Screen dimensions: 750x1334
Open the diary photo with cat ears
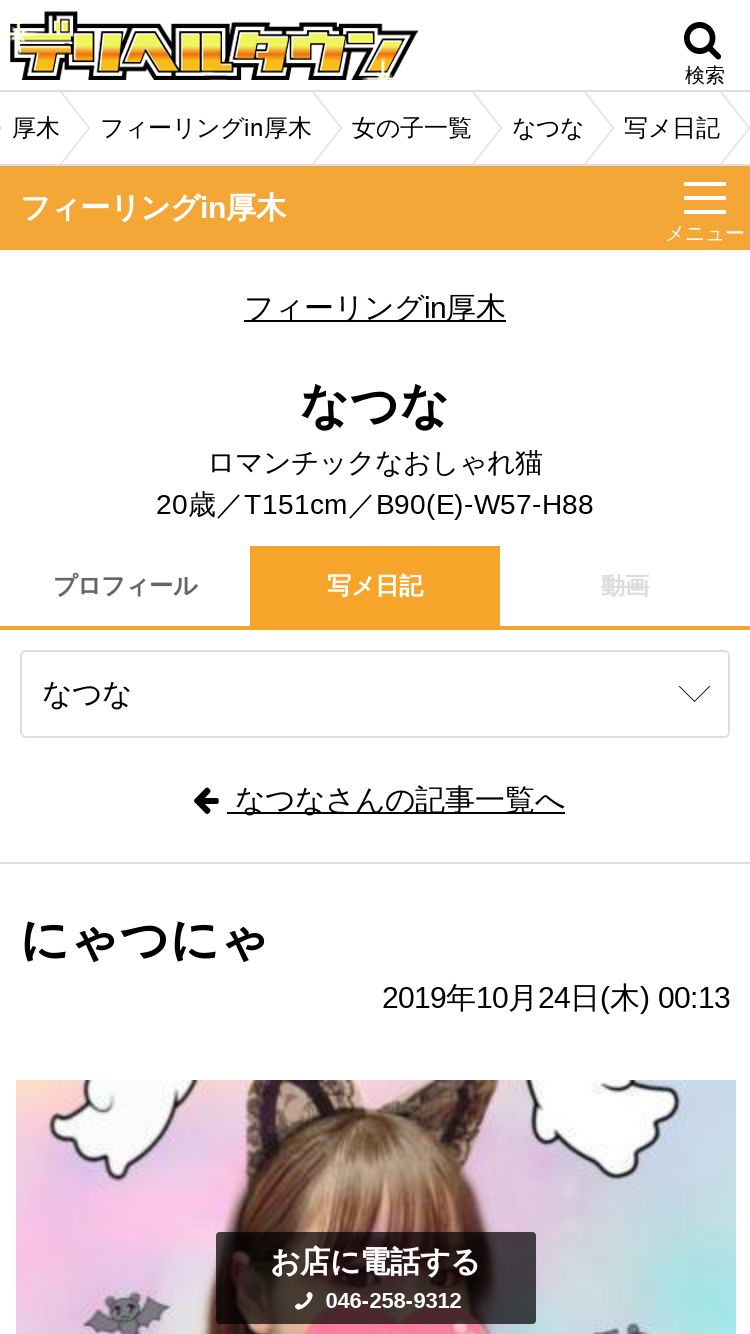(x=376, y=1207)
